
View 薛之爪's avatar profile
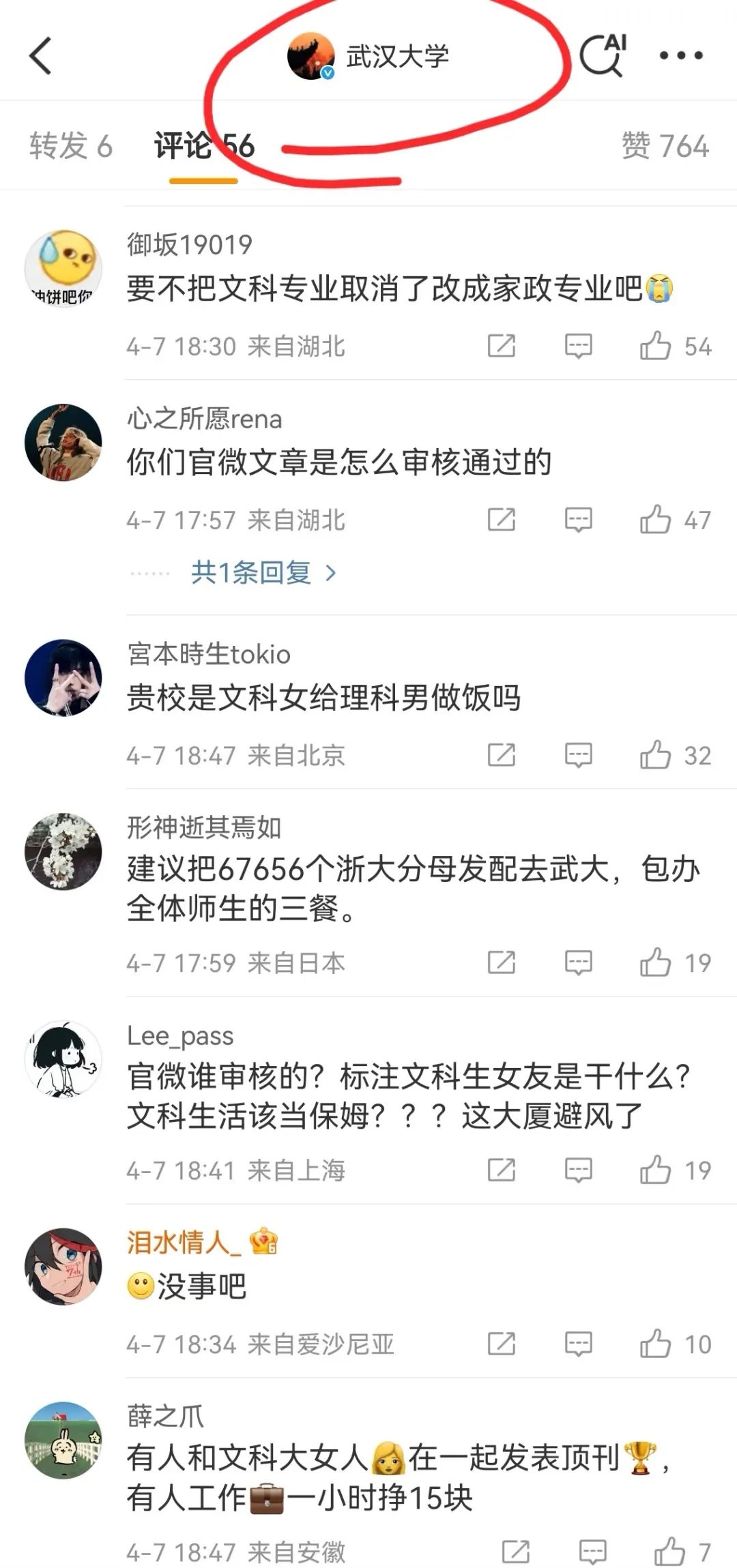coord(63,1440)
